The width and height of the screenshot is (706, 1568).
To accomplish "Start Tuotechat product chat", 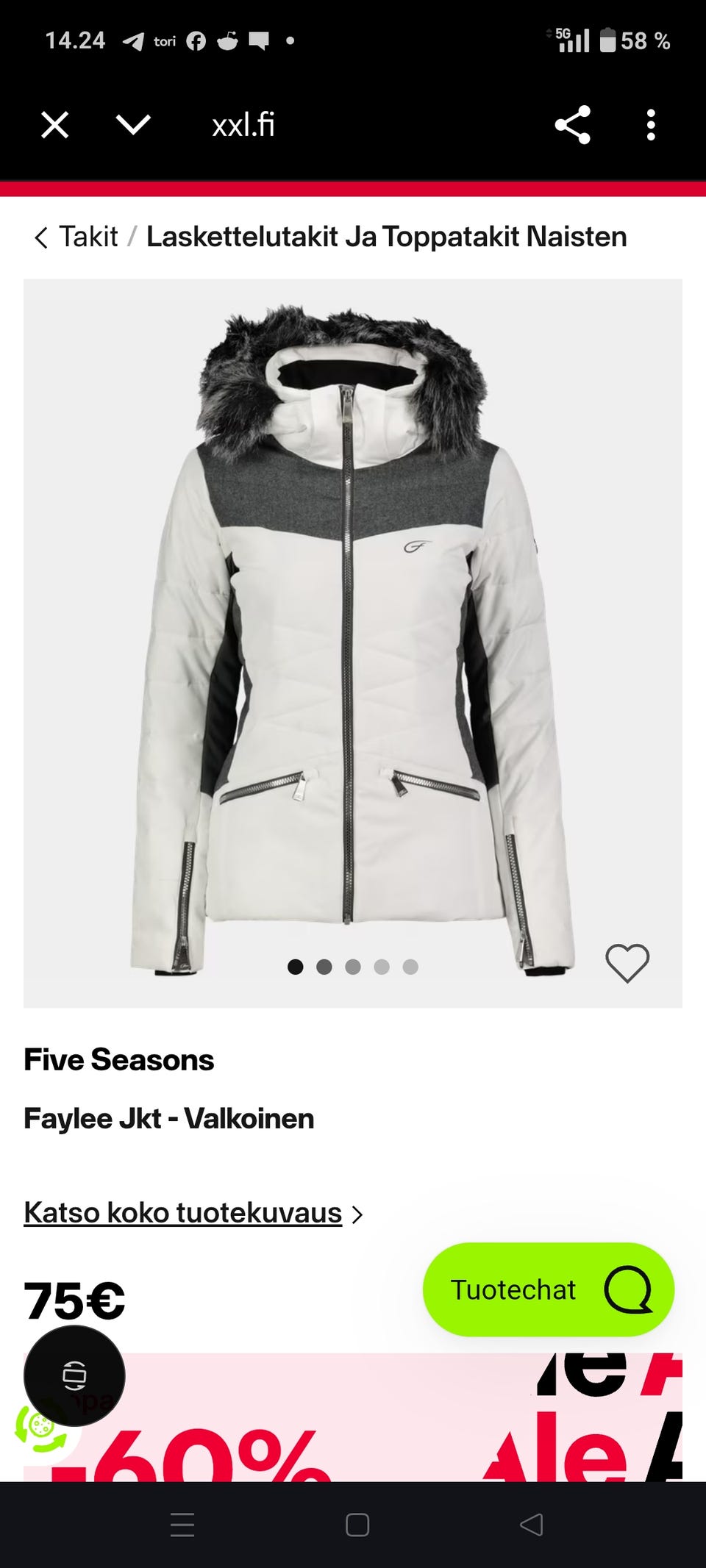I will pos(549,1289).
